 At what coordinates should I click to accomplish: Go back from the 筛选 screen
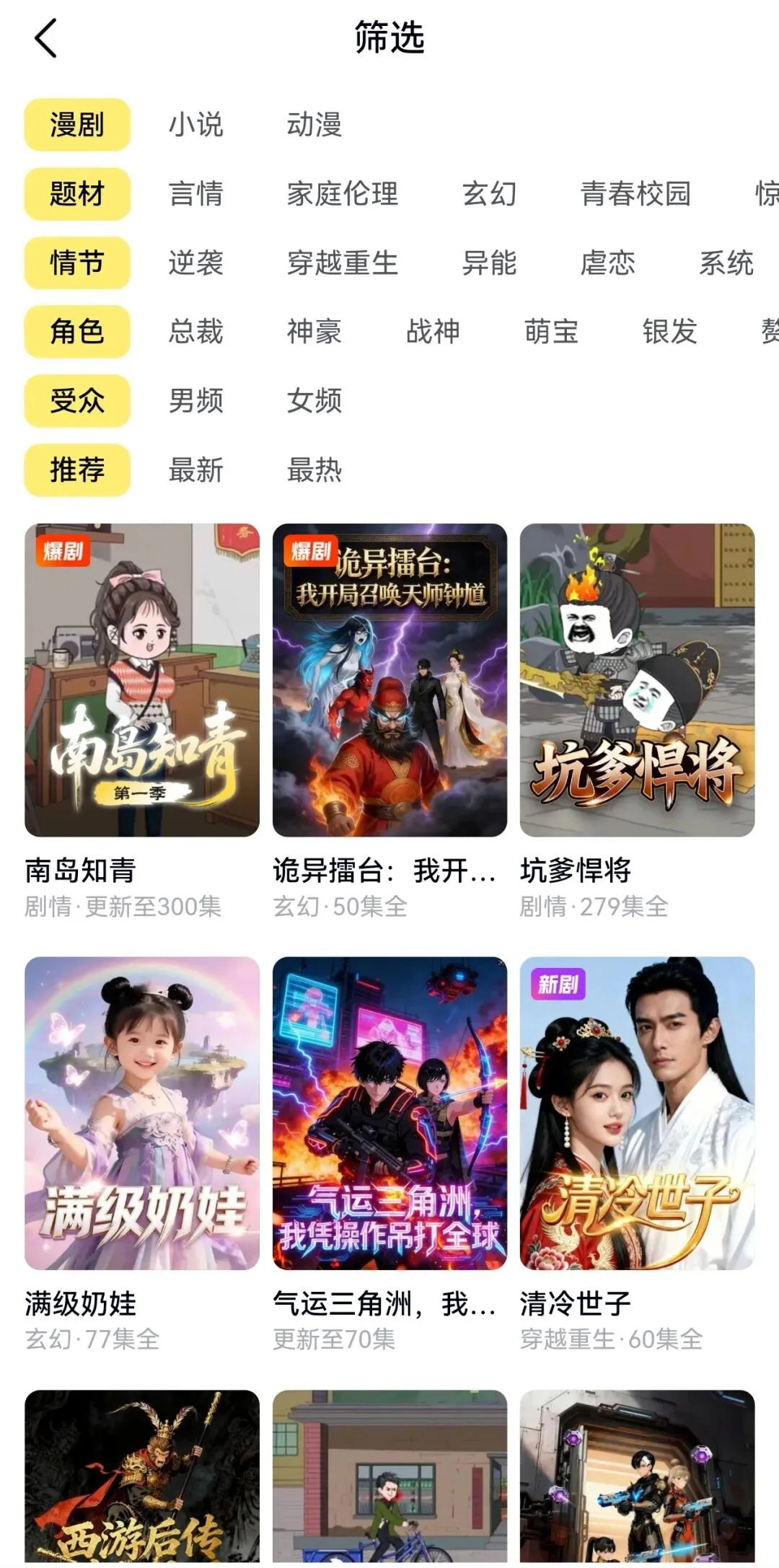coord(45,38)
